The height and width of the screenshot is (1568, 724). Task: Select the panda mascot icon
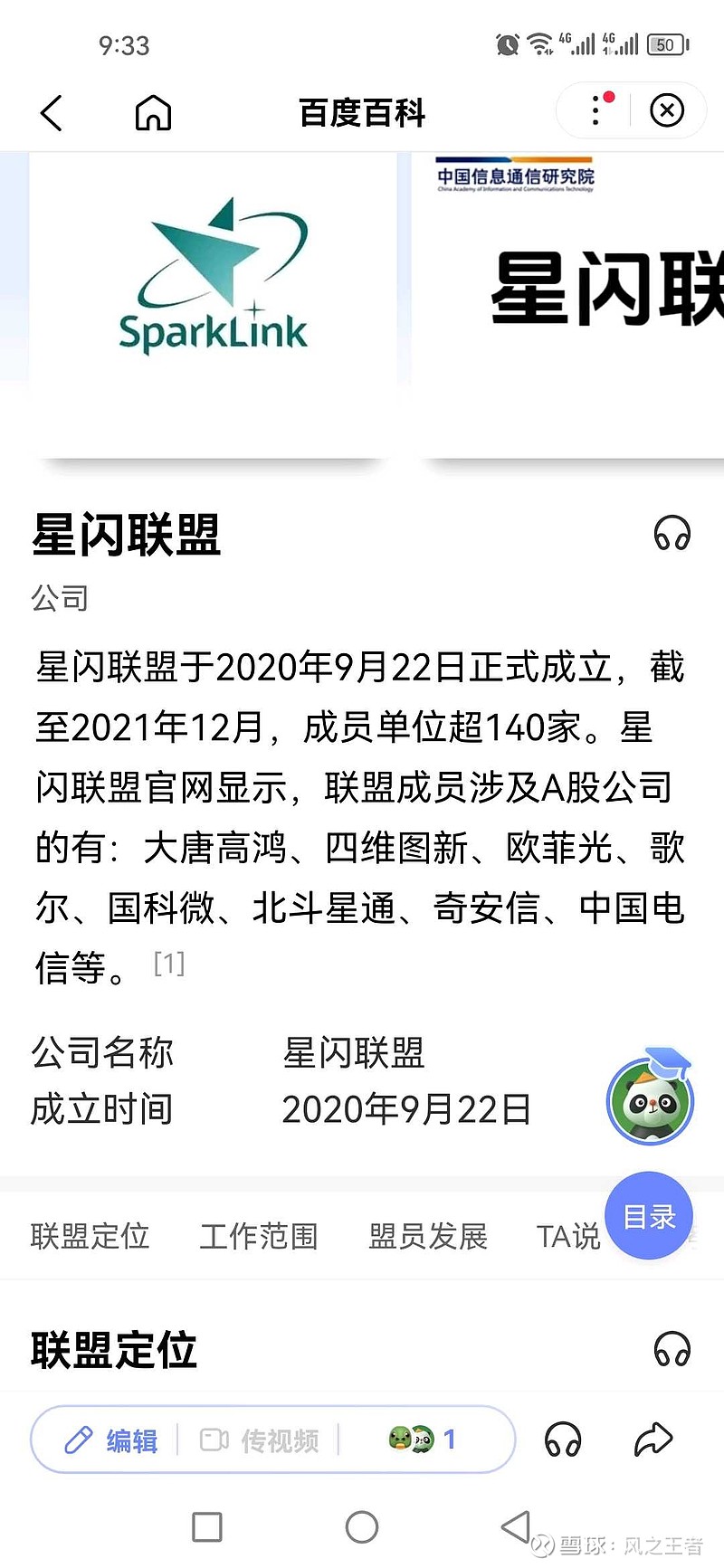649,1098
